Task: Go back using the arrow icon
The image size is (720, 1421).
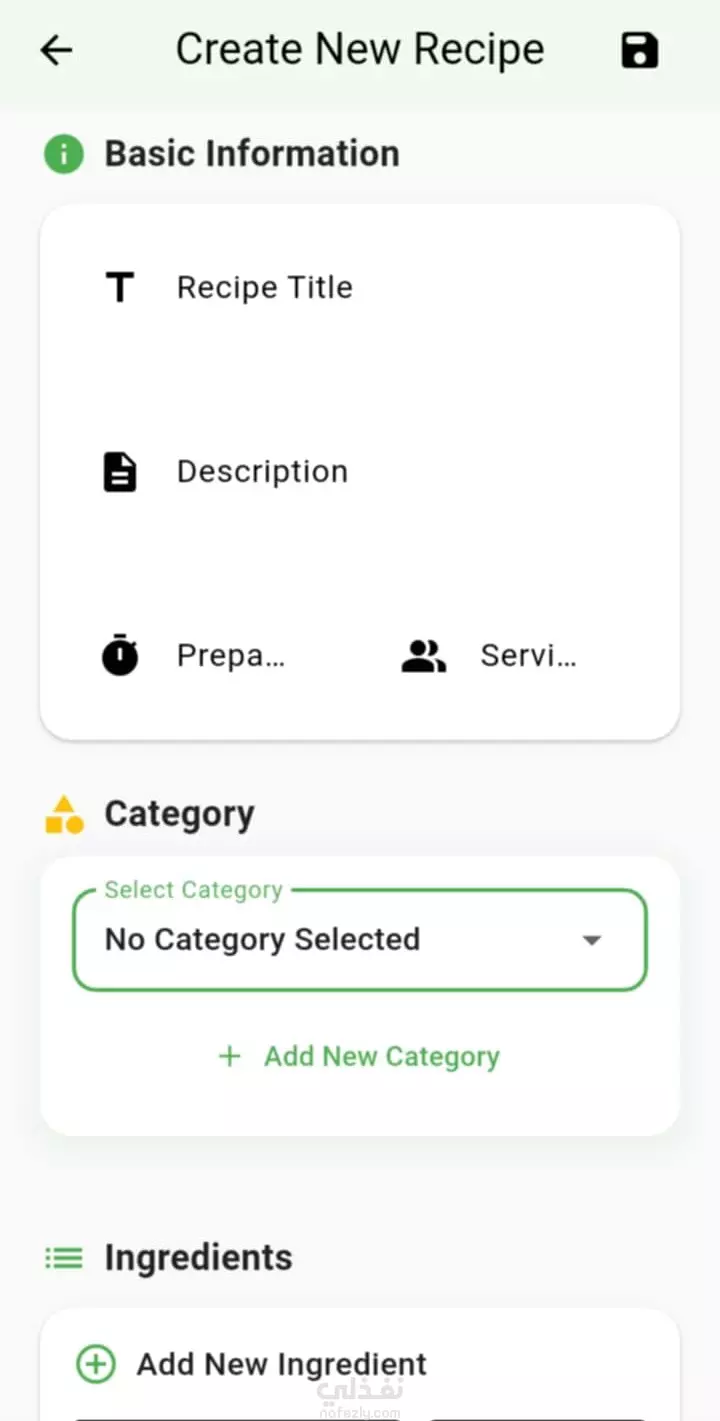Action: tap(56, 50)
